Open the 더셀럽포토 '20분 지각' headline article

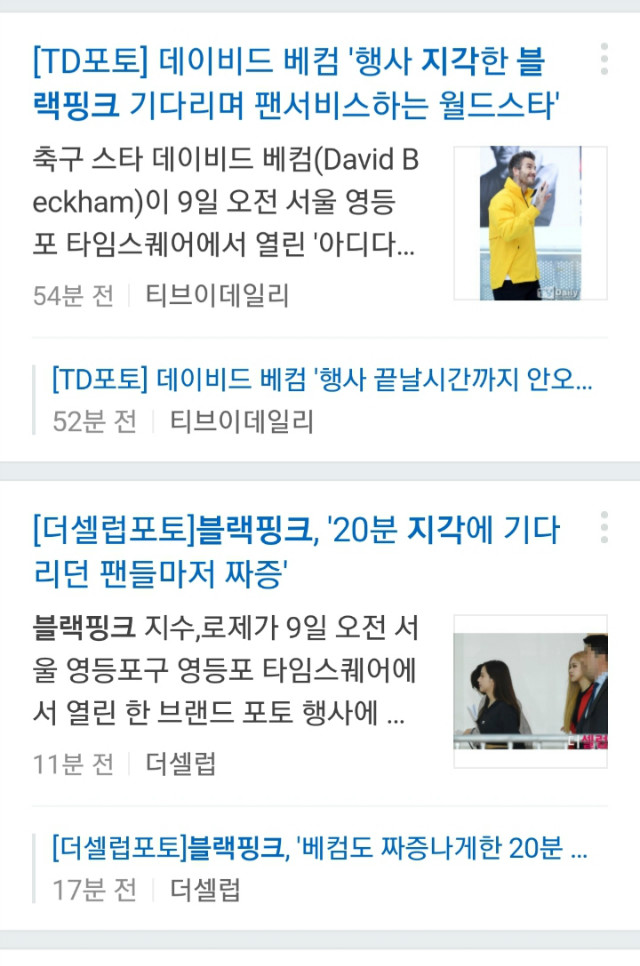coord(295,550)
